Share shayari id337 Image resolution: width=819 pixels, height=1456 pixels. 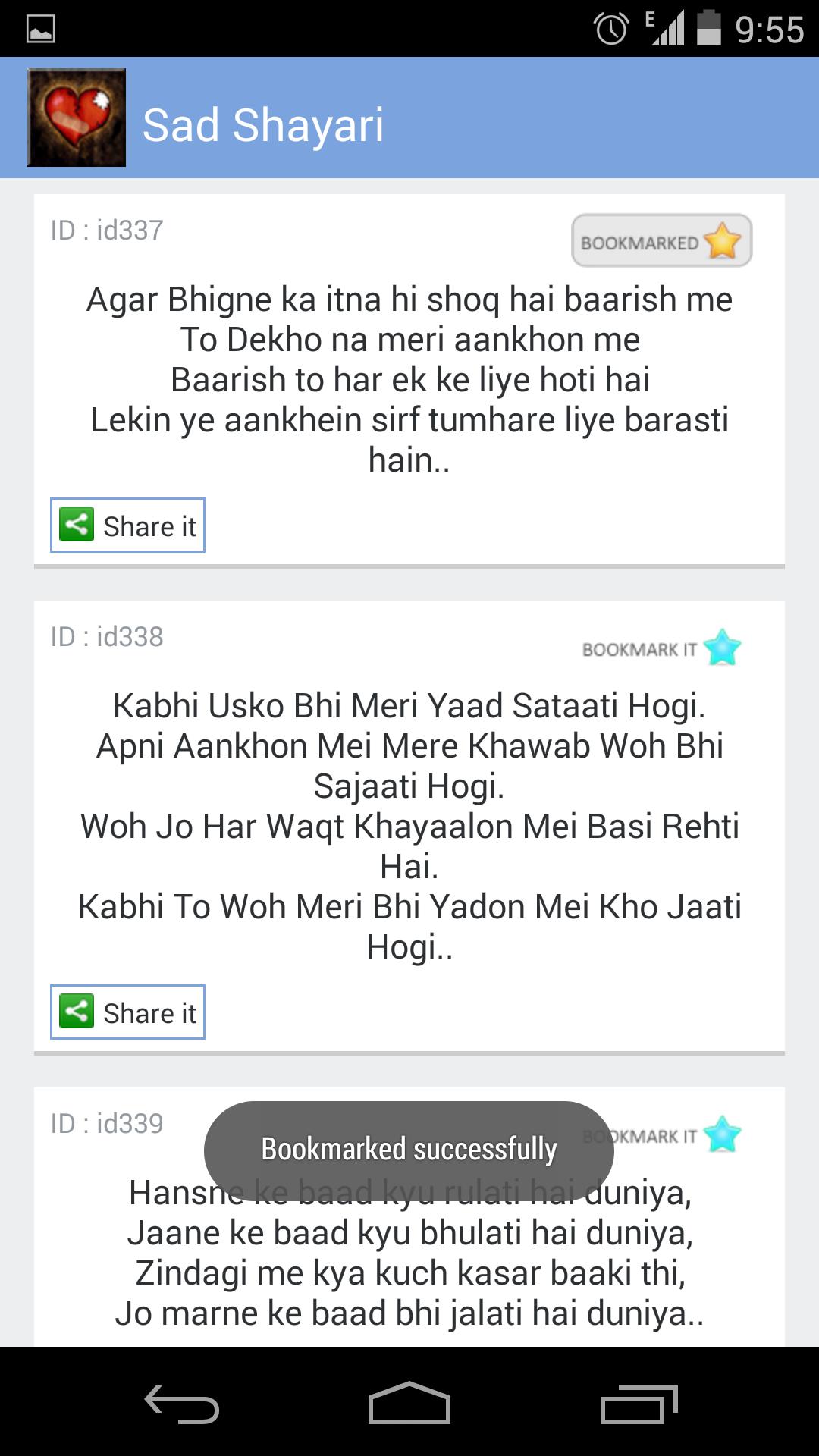(x=127, y=526)
